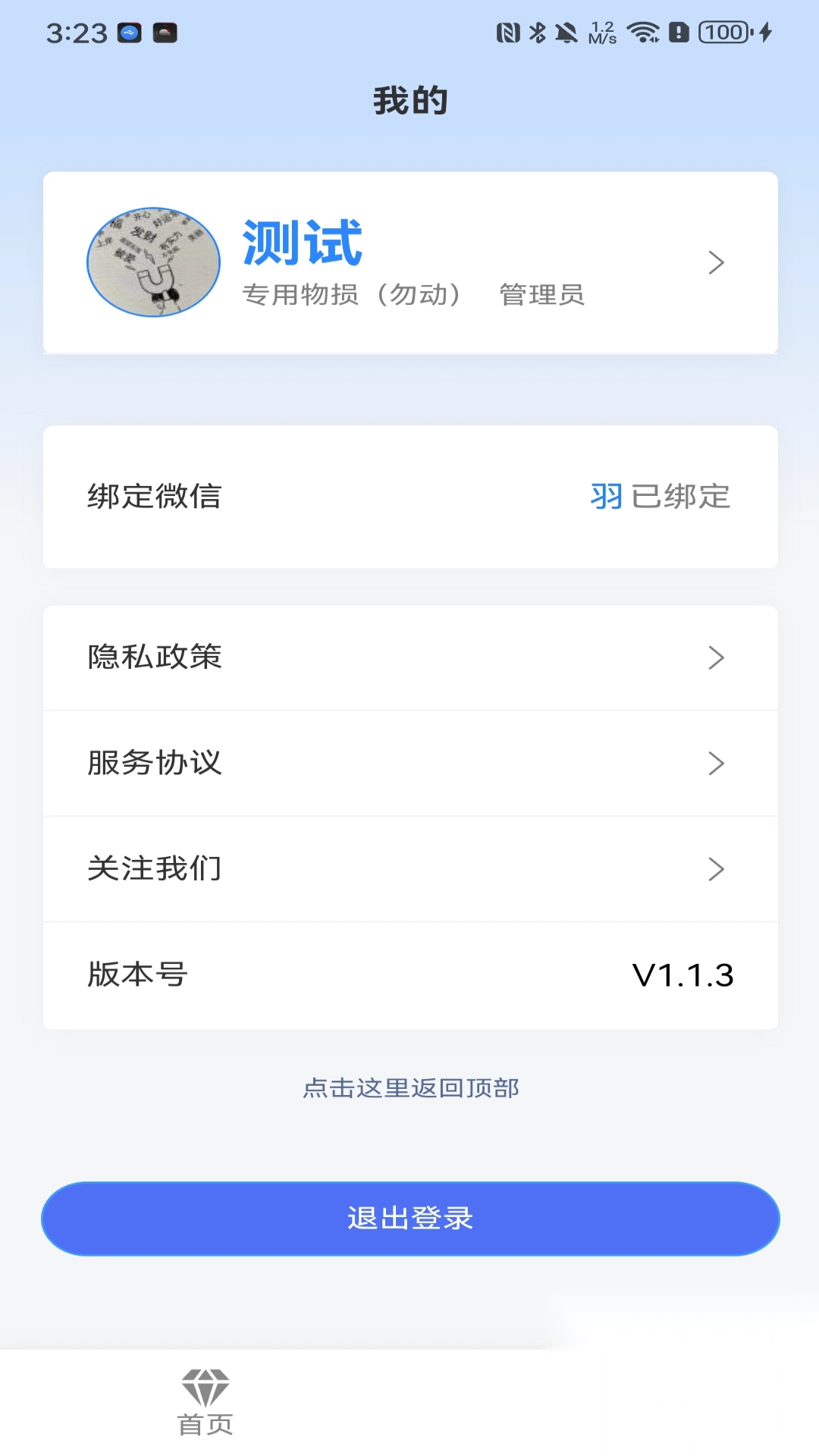Tap the network speed 1.2 M/s indicator
The image size is (819, 1456).
[603, 32]
